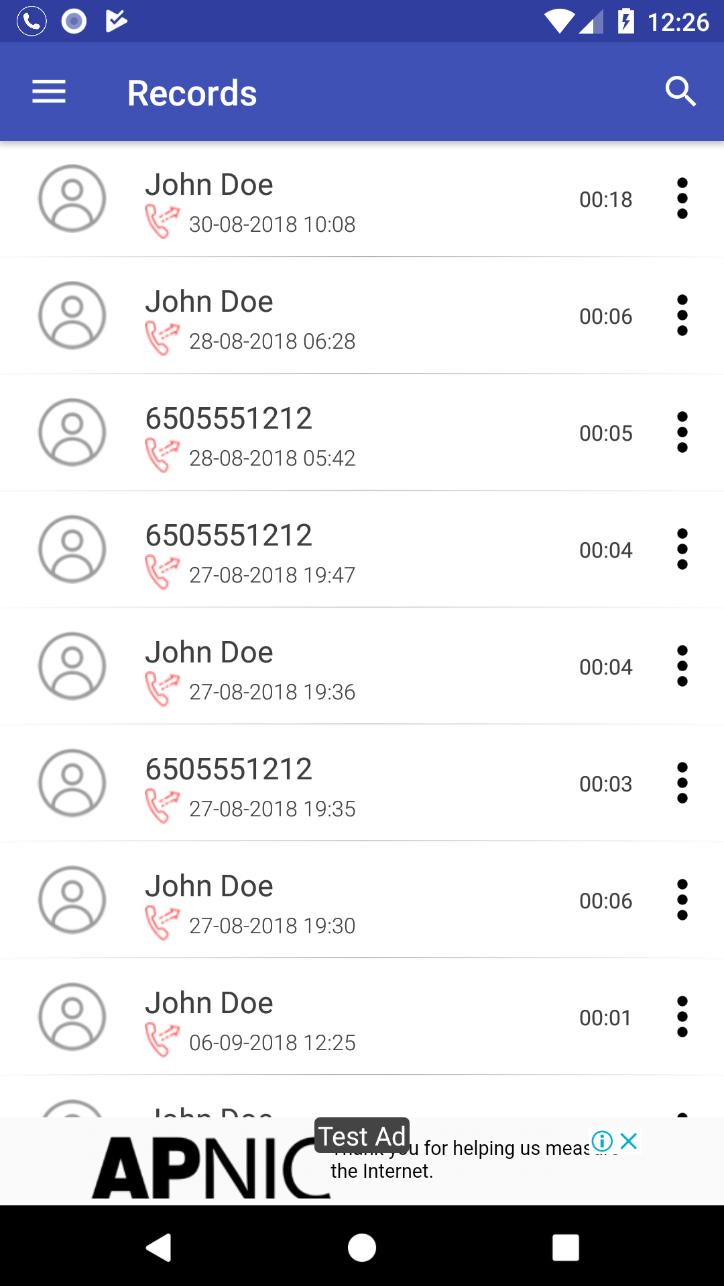Open more options for the 00:03 recording
The image size is (724, 1286).
[x=682, y=784]
